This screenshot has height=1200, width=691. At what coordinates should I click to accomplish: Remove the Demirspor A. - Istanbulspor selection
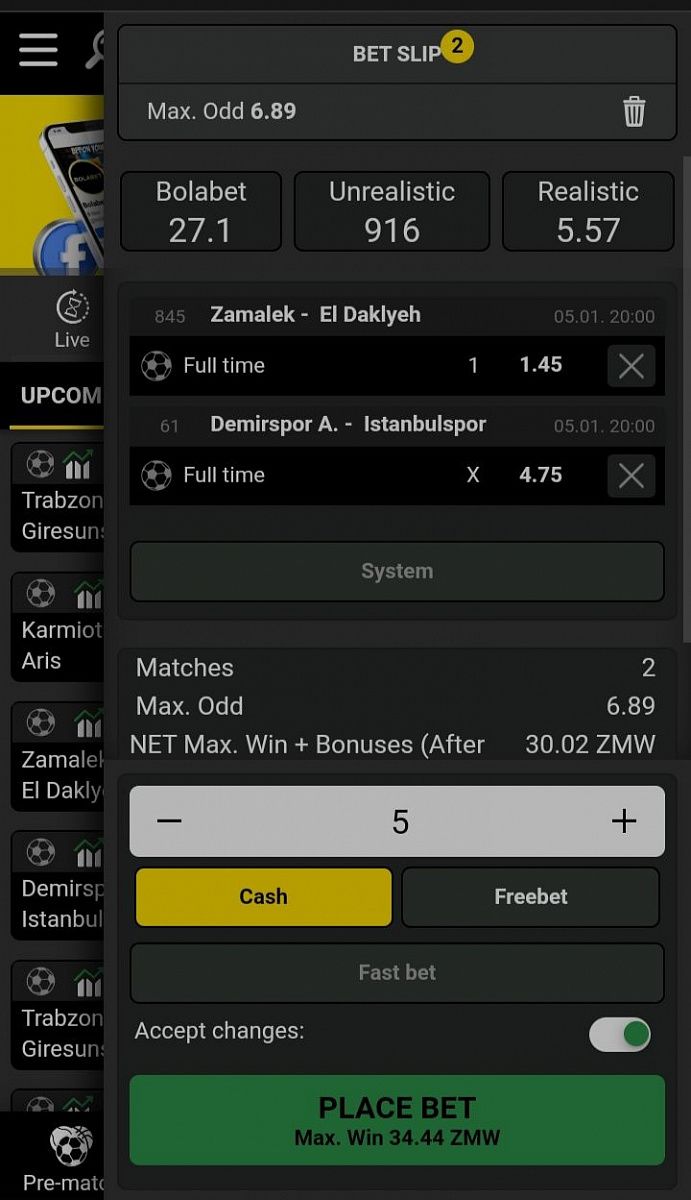(631, 476)
